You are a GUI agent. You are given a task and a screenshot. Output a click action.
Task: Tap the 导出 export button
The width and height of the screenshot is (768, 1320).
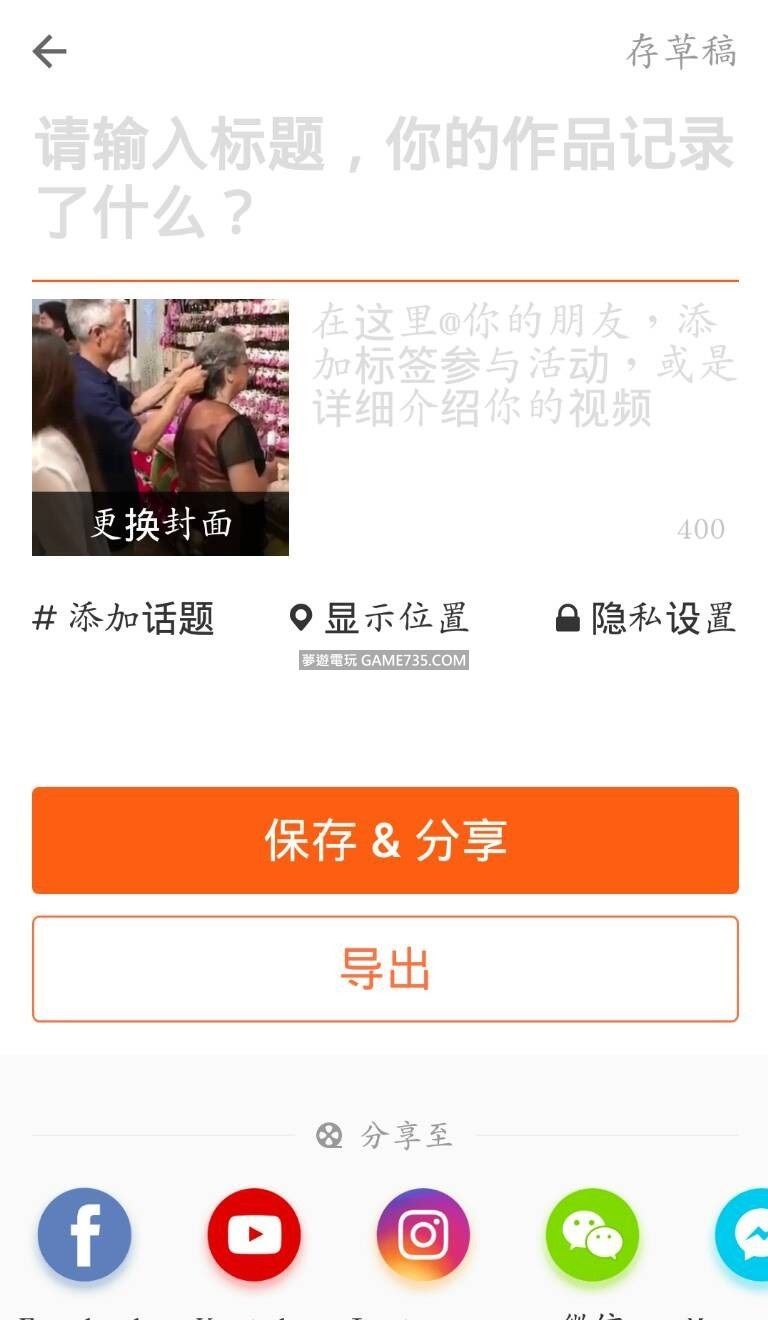pos(385,969)
